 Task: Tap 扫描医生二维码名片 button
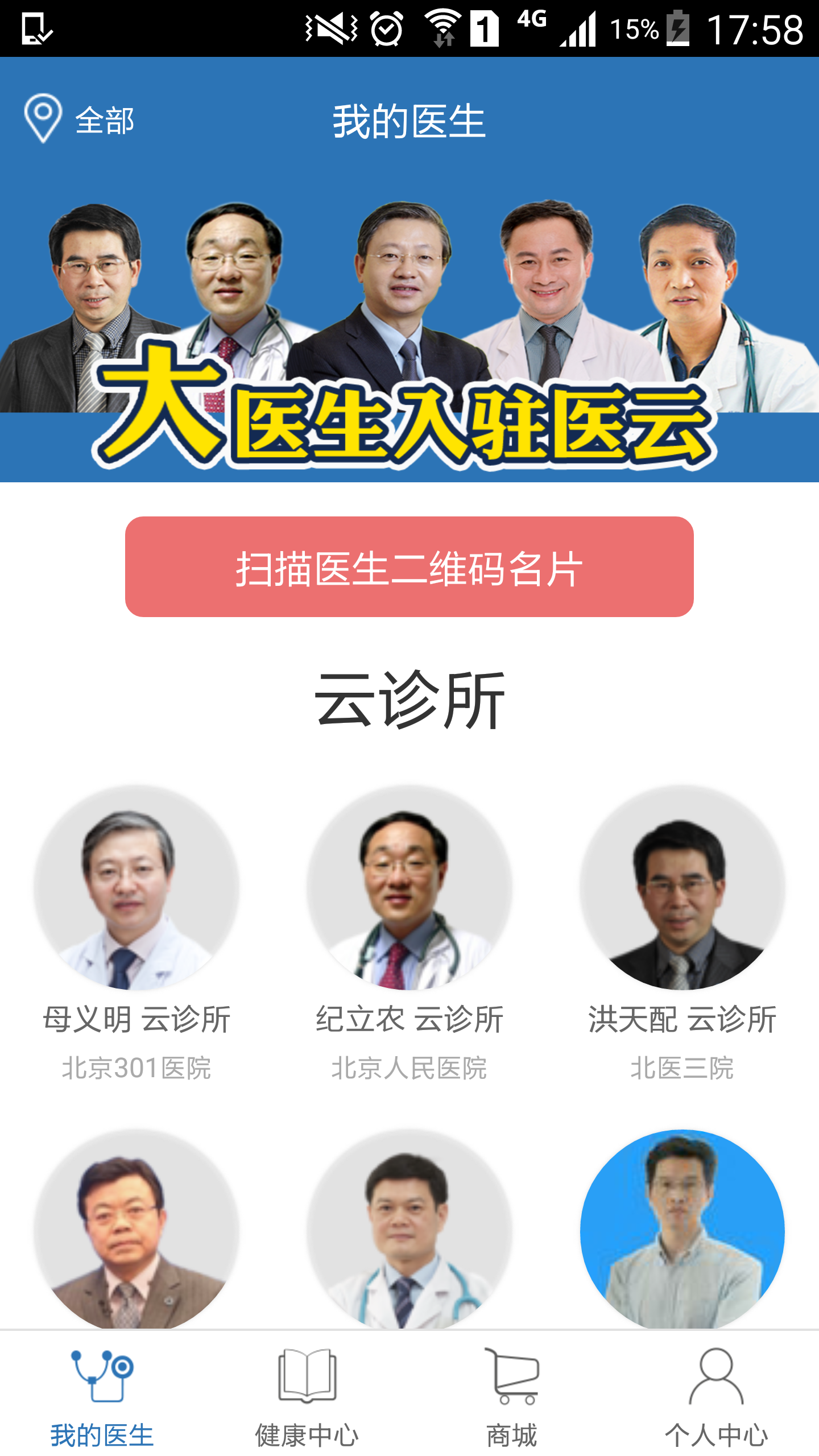(409, 567)
